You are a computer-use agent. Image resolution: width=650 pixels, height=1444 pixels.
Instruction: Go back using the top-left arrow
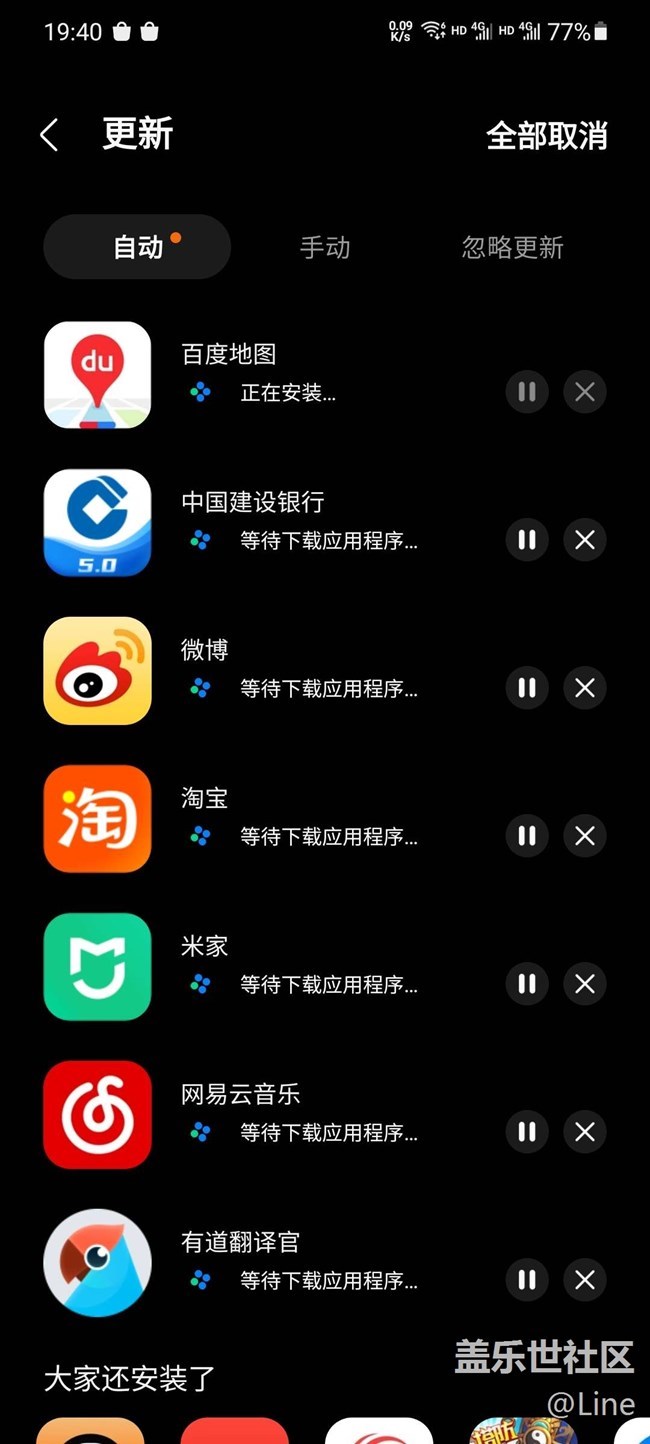[x=49, y=135]
